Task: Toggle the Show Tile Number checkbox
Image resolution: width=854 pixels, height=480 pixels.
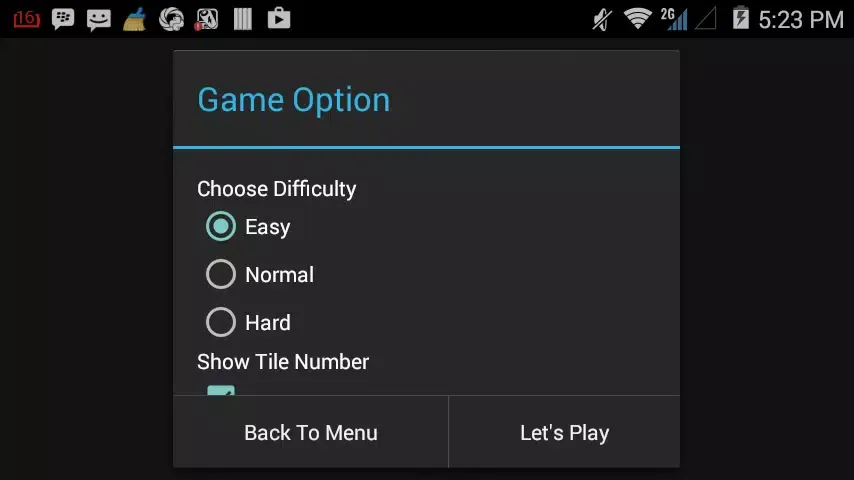Action: (x=221, y=390)
